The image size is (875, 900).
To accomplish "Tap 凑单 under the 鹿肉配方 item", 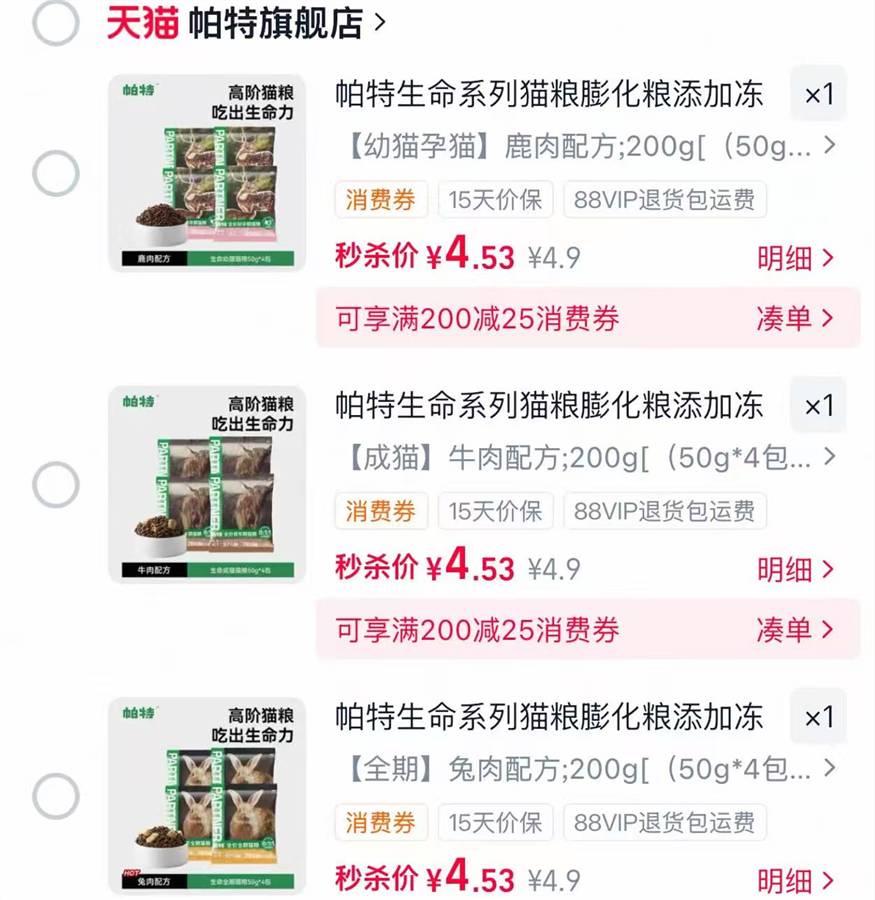I will (x=795, y=319).
